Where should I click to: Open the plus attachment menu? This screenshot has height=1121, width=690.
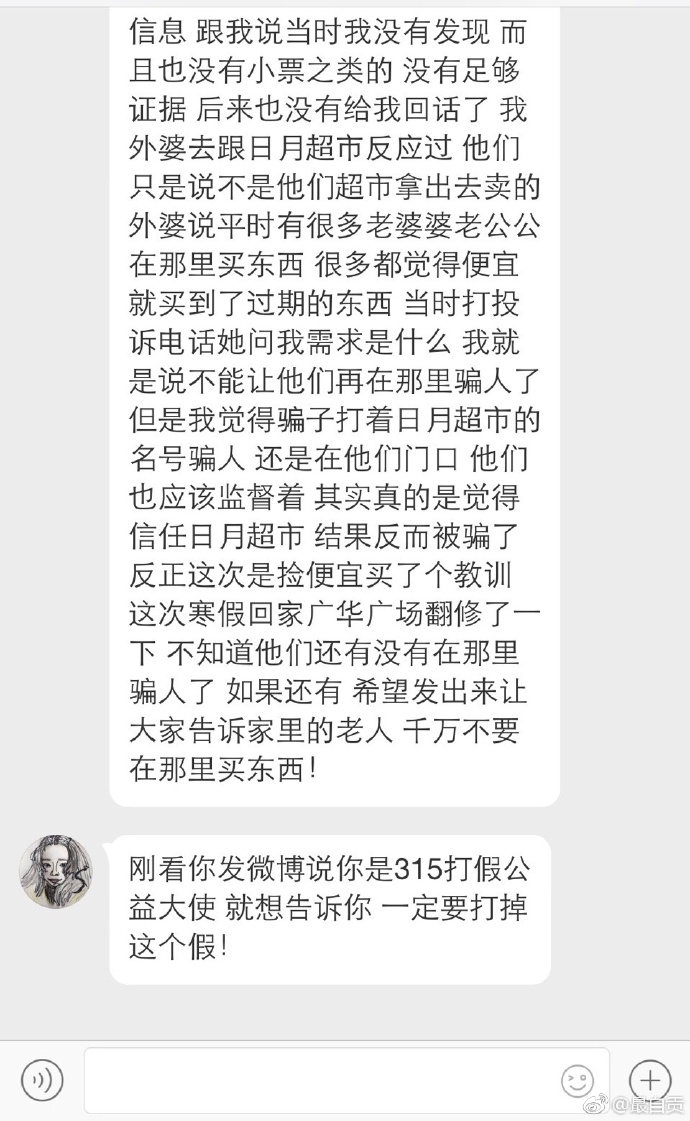[649, 1079]
